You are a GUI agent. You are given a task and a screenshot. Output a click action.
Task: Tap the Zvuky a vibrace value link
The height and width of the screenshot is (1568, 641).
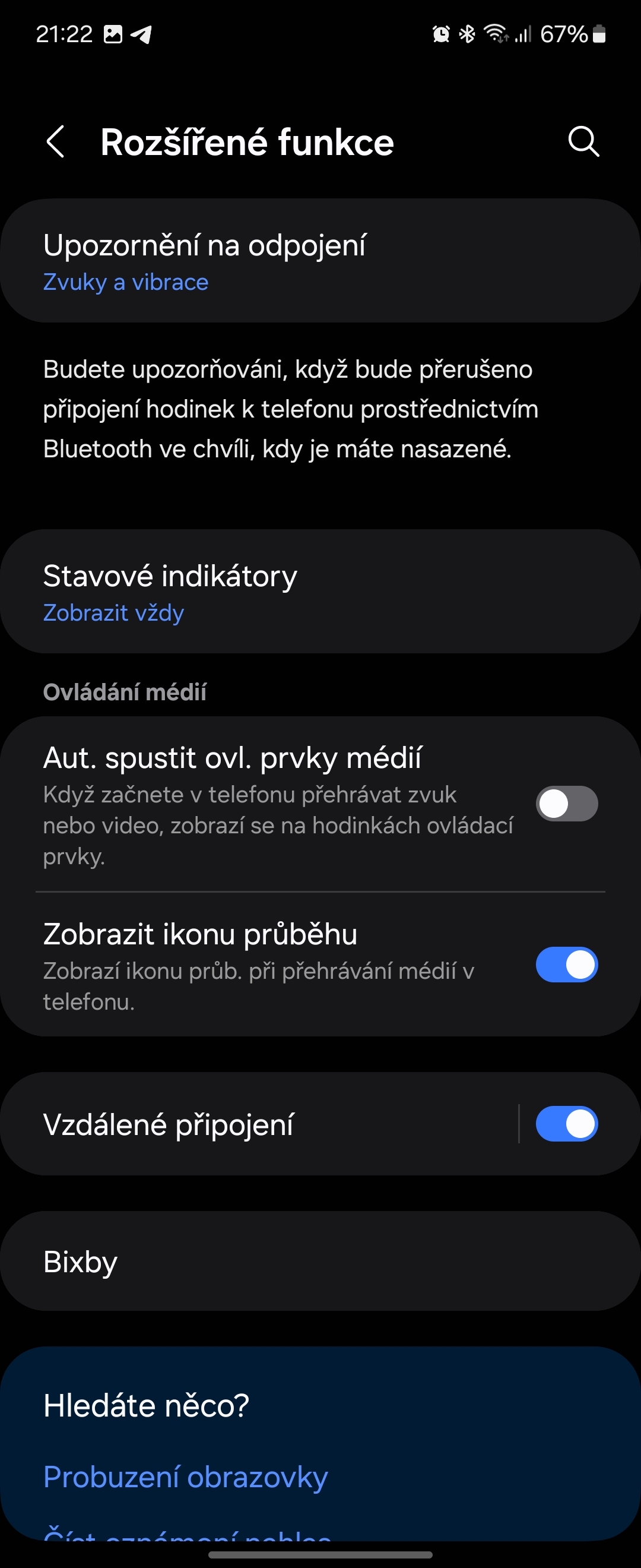125,282
